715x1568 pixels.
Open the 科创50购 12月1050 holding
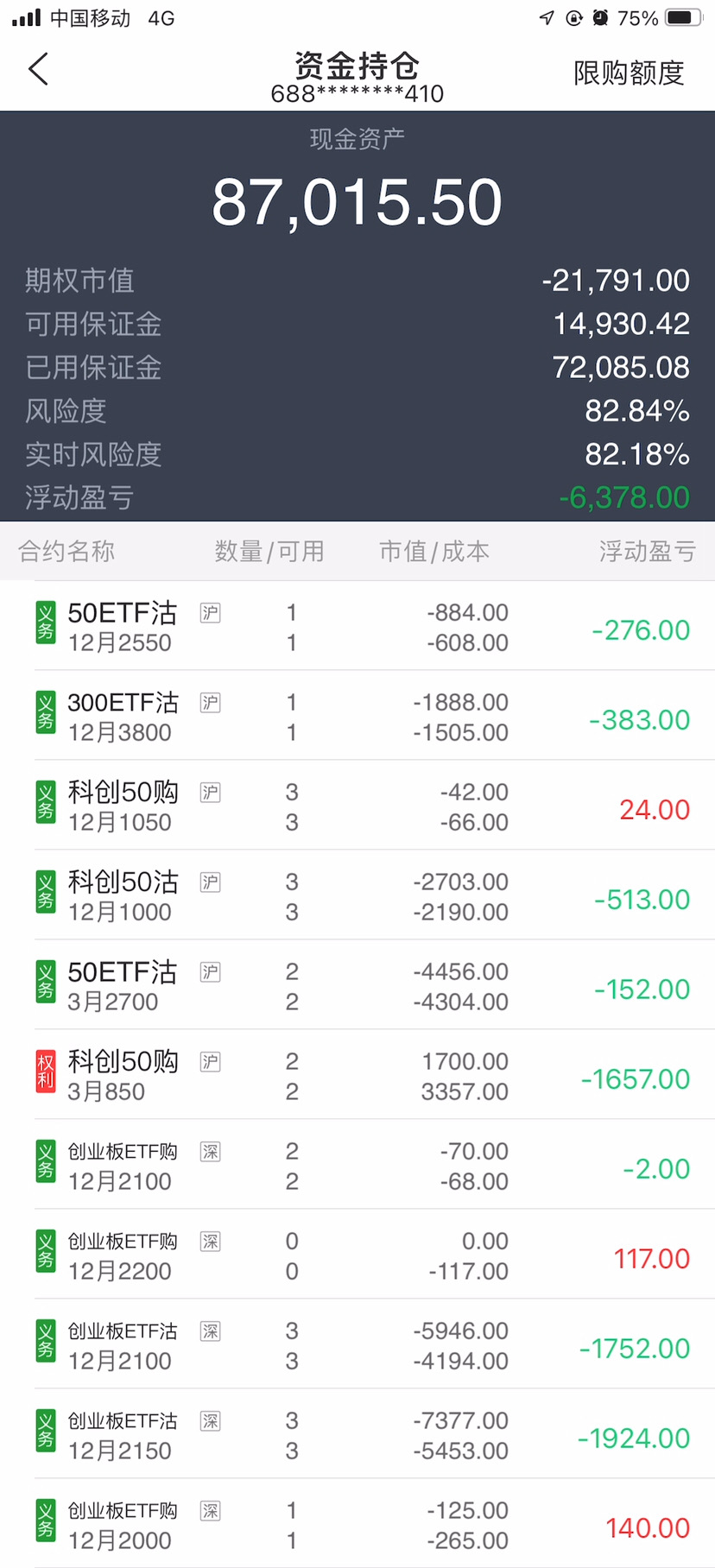click(x=357, y=806)
